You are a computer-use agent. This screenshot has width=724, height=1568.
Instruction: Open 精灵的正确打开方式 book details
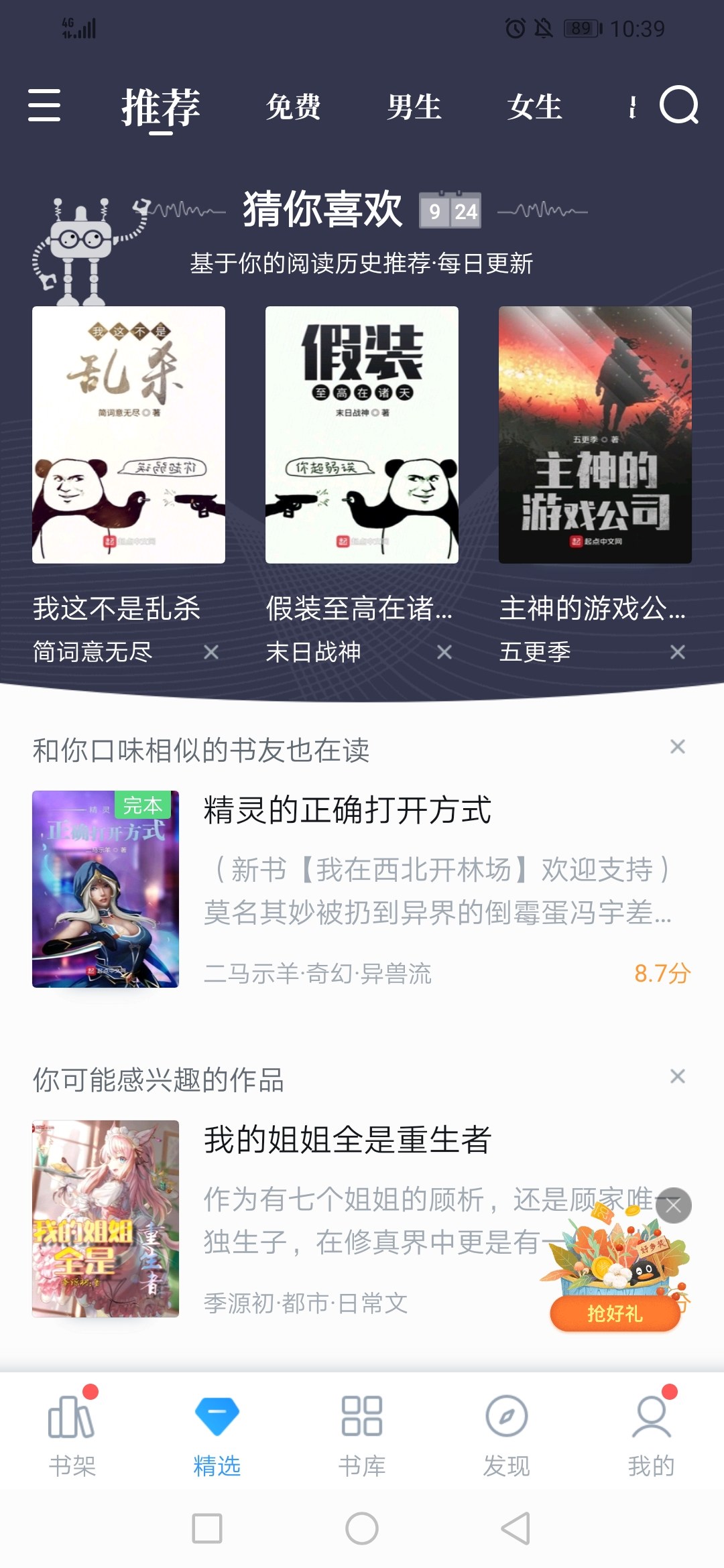[347, 810]
